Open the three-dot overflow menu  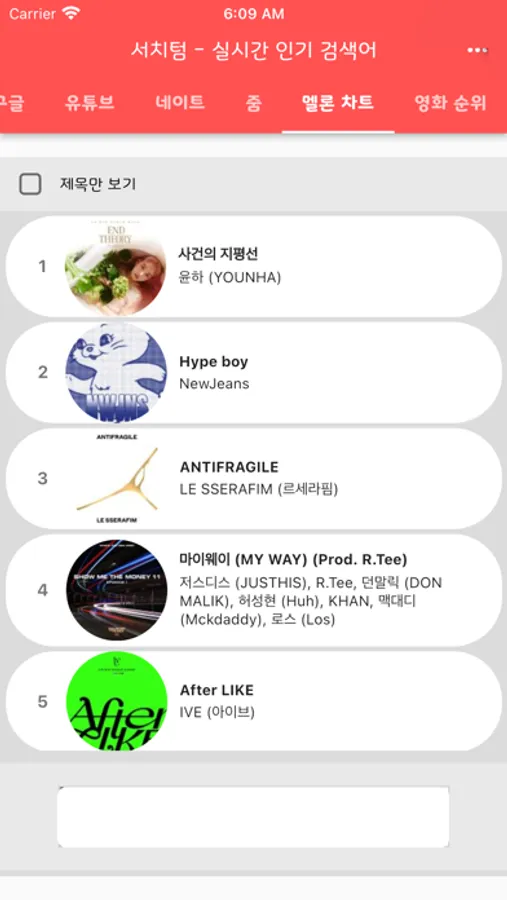pos(477,51)
